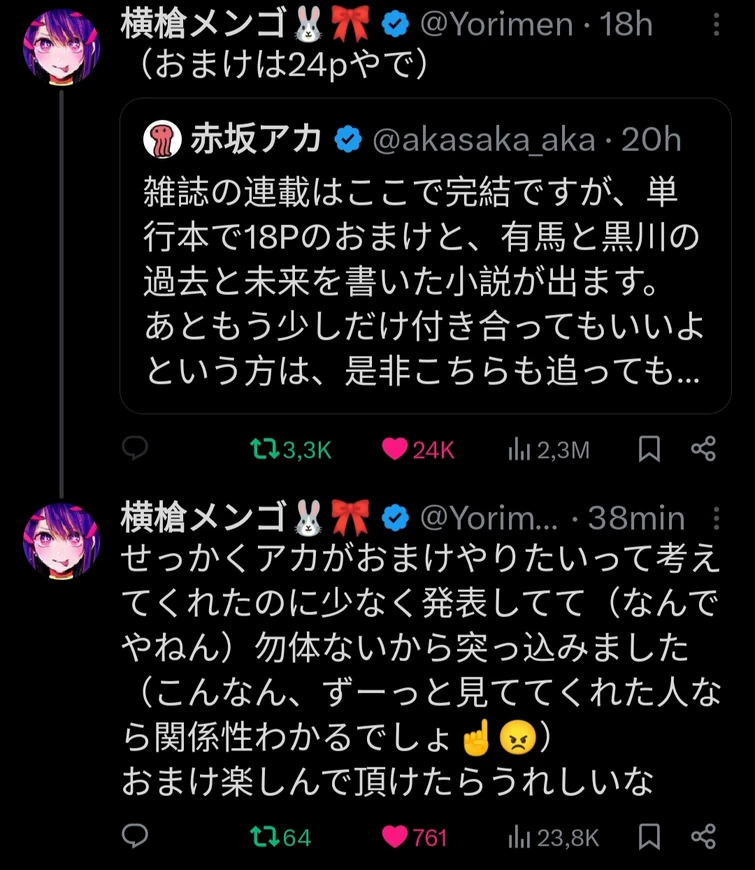Bookmark the 38min tweet
The width and height of the screenshot is (755, 870).
coord(649,835)
